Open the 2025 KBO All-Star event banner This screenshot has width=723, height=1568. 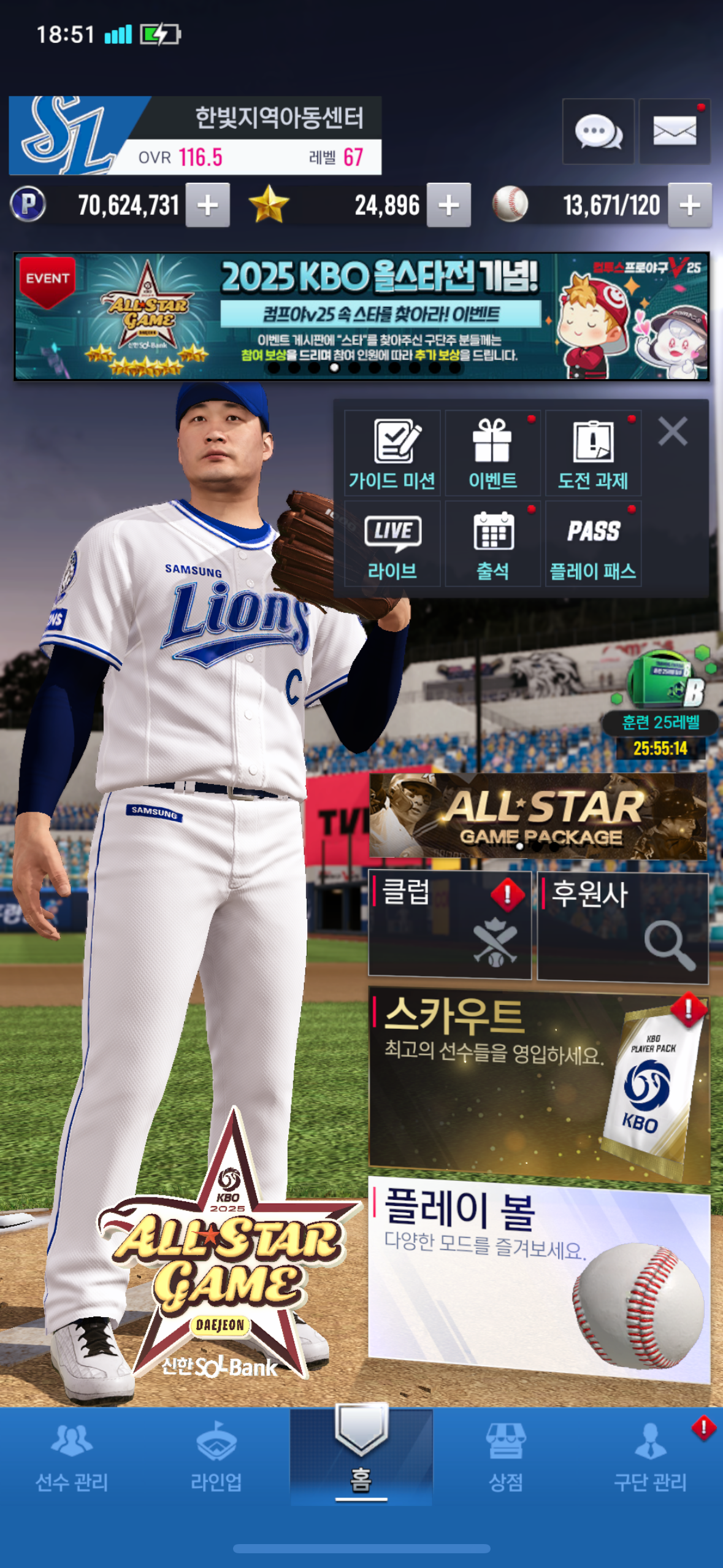tap(361, 317)
